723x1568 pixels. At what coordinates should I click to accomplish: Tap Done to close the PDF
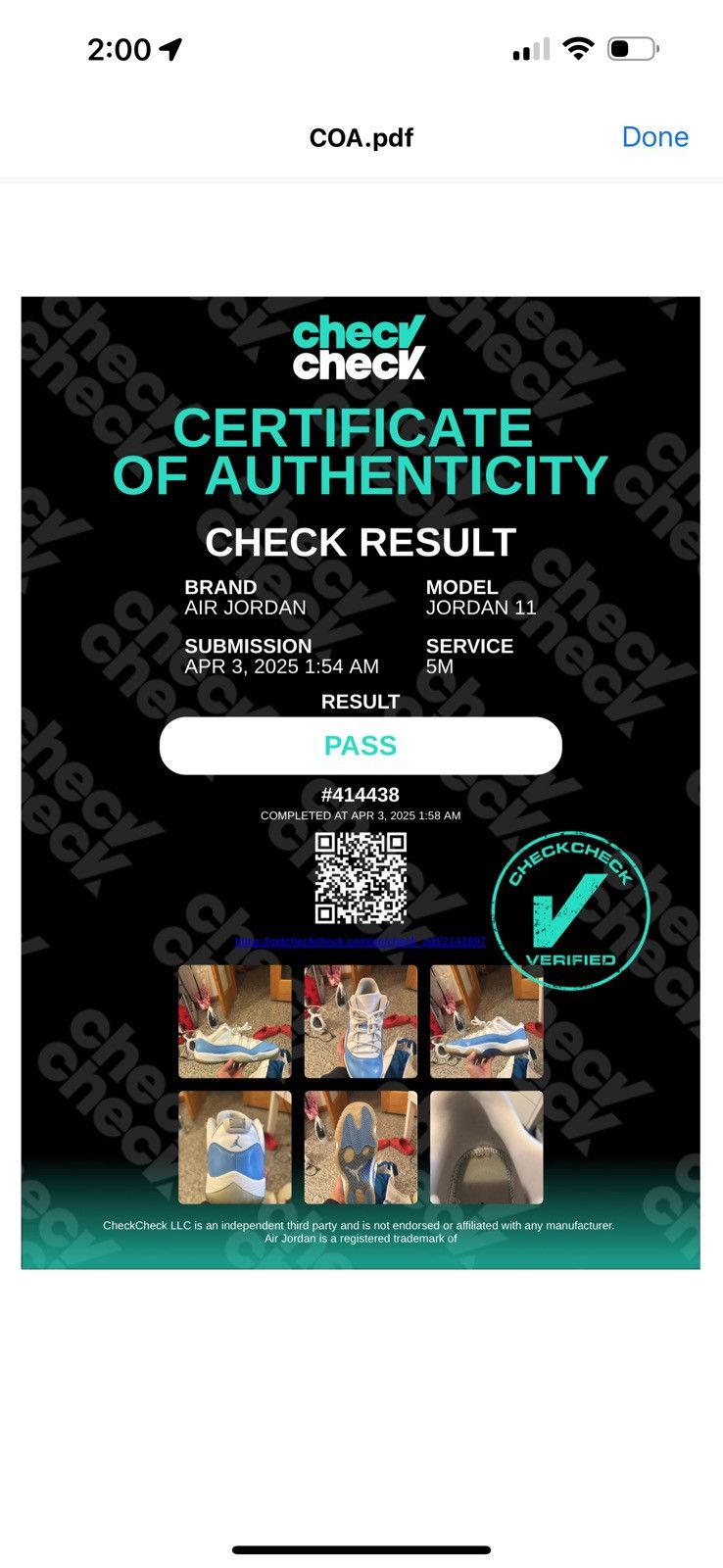pyautogui.click(x=654, y=137)
